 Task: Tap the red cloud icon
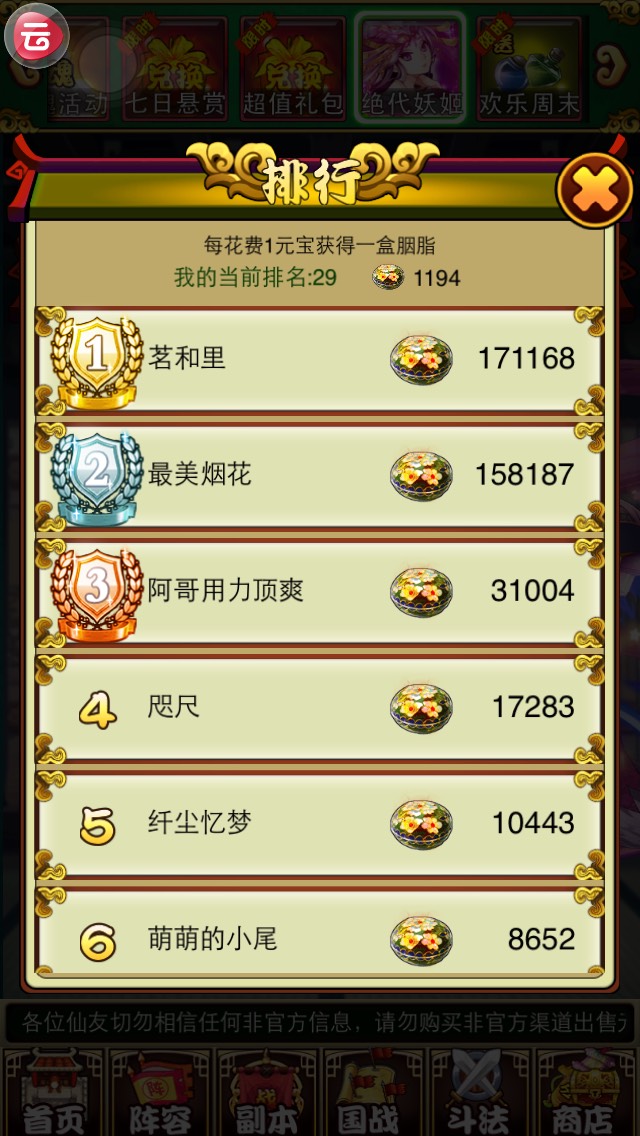(36, 36)
